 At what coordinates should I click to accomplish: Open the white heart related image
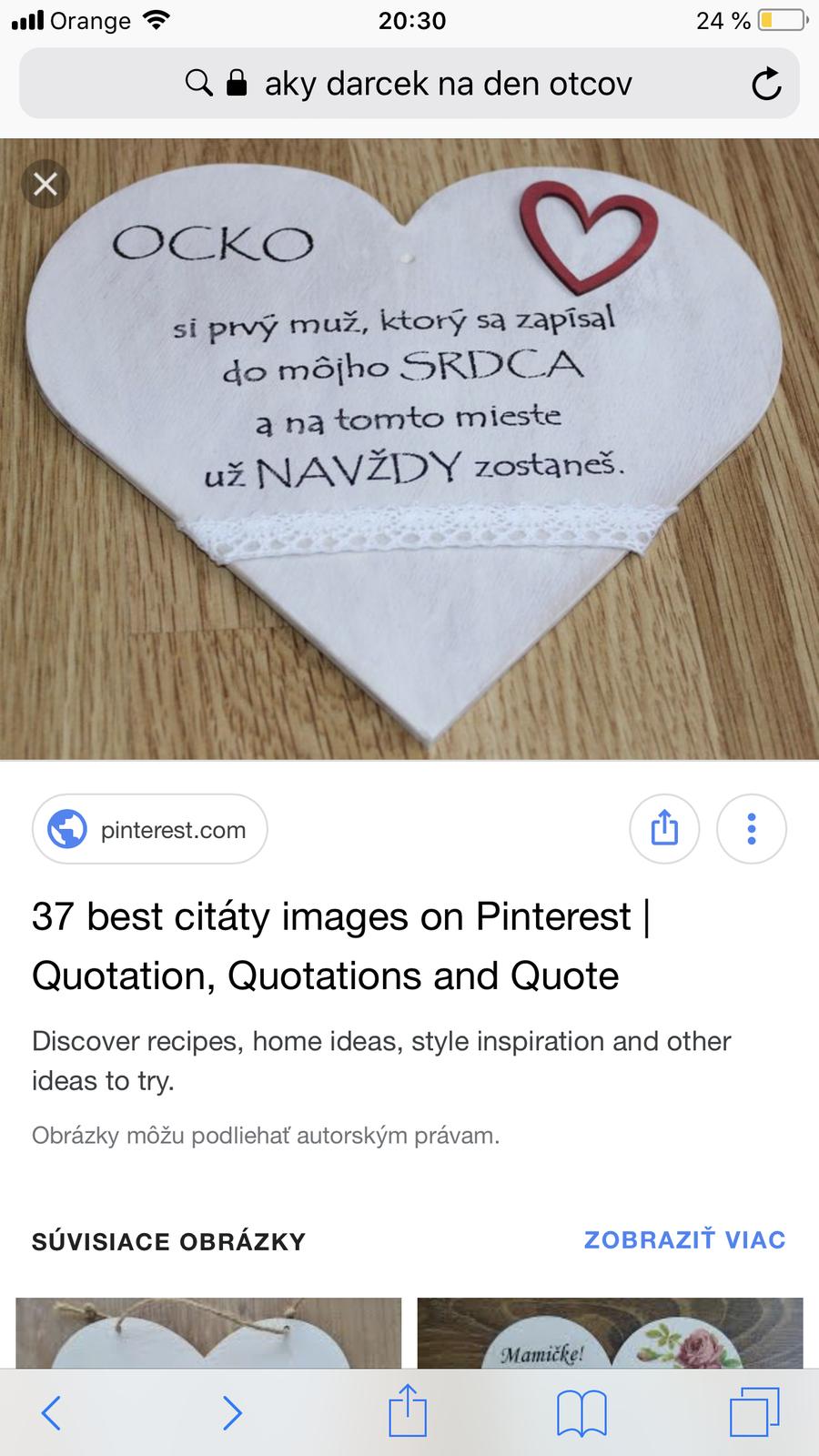[208, 1333]
